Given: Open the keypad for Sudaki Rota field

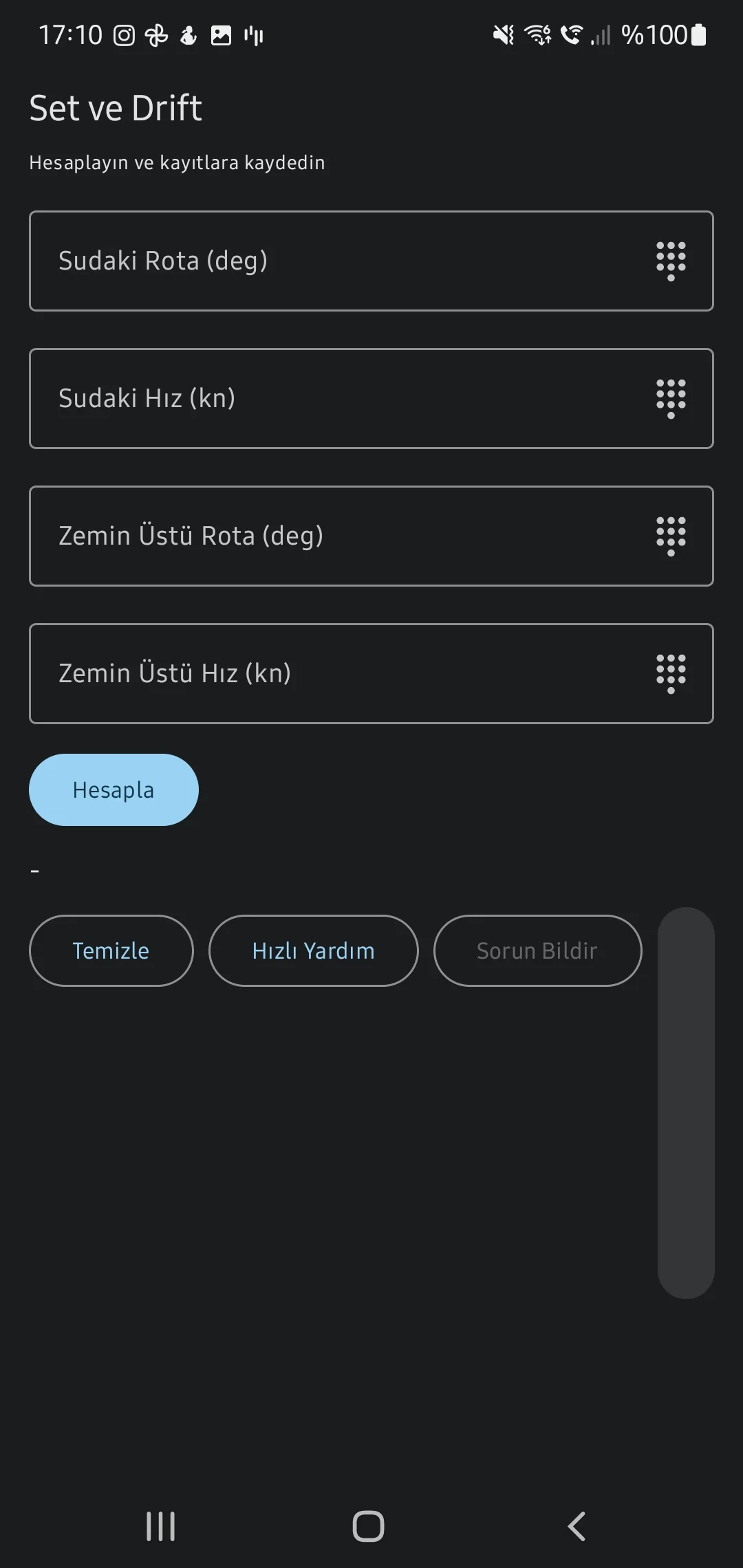Looking at the screenshot, I should [x=671, y=261].
